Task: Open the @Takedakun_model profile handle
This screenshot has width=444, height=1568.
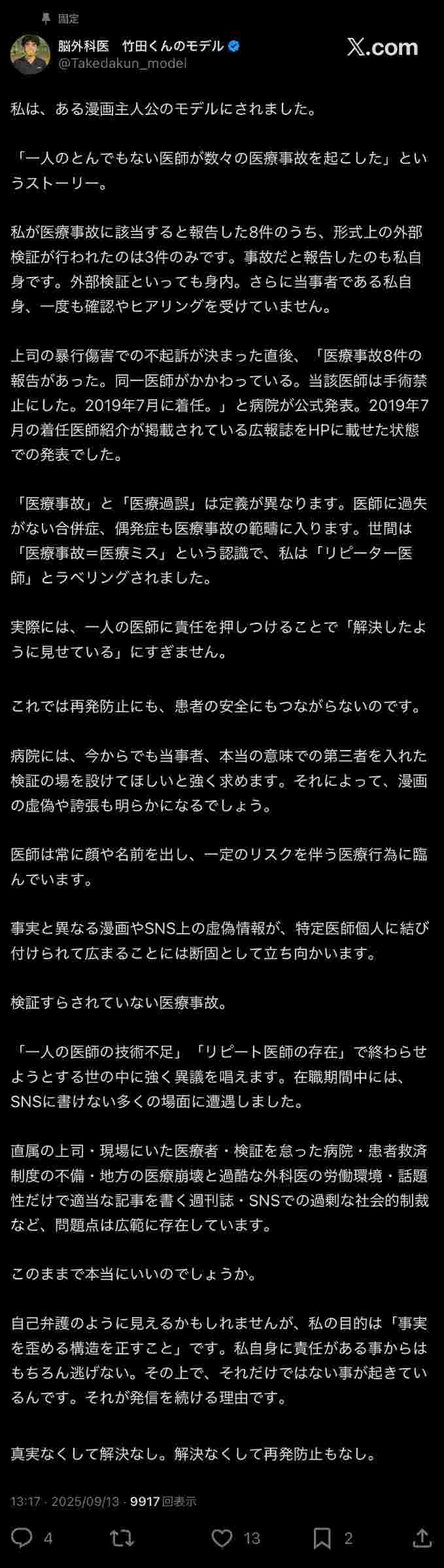Action: (122, 63)
